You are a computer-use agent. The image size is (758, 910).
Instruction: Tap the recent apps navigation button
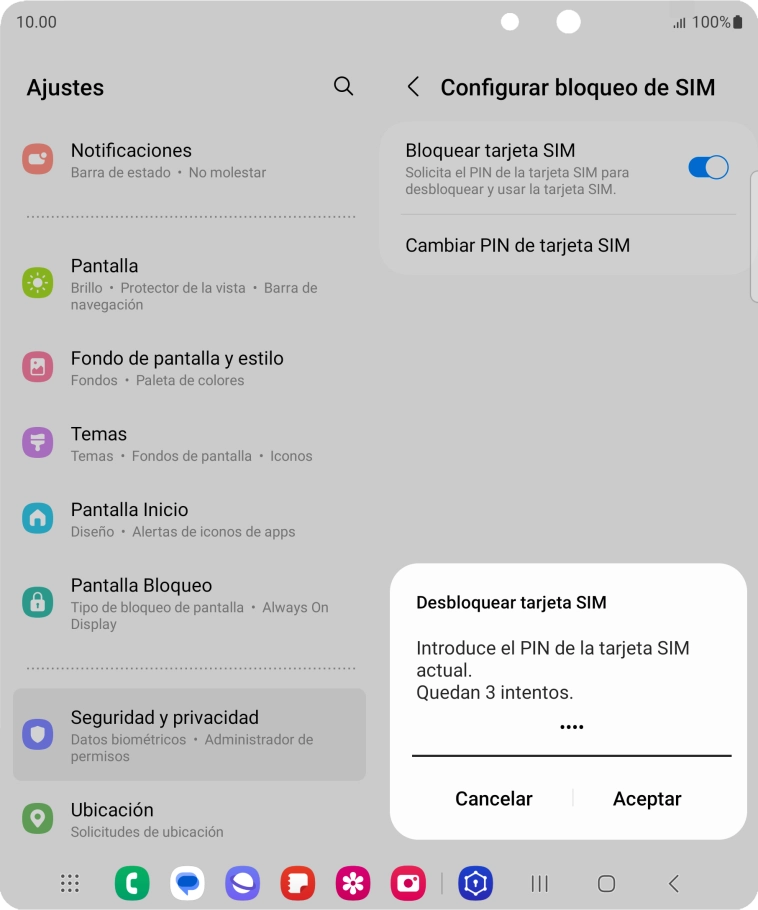(540, 884)
